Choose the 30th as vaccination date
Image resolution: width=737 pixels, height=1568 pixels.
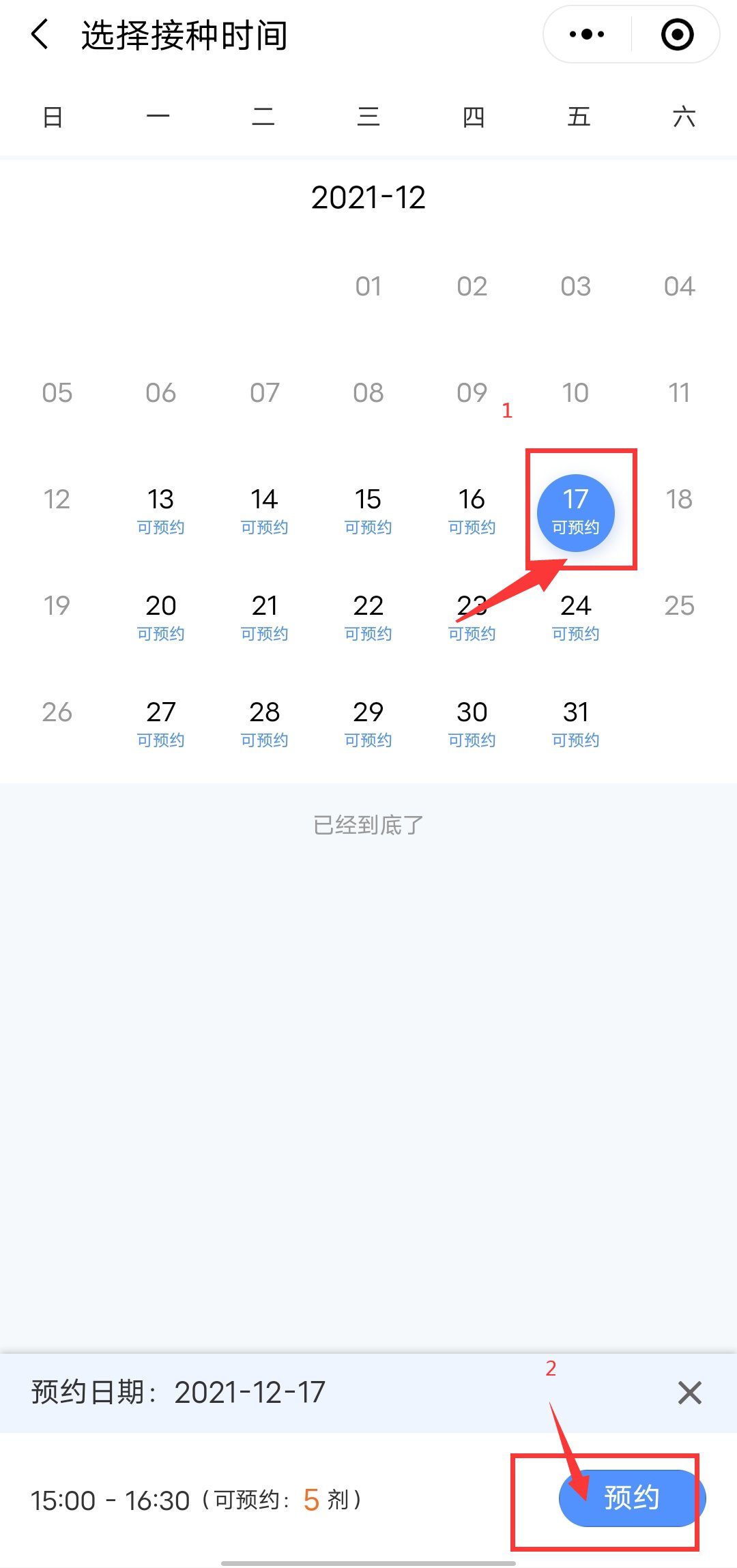[472, 722]
